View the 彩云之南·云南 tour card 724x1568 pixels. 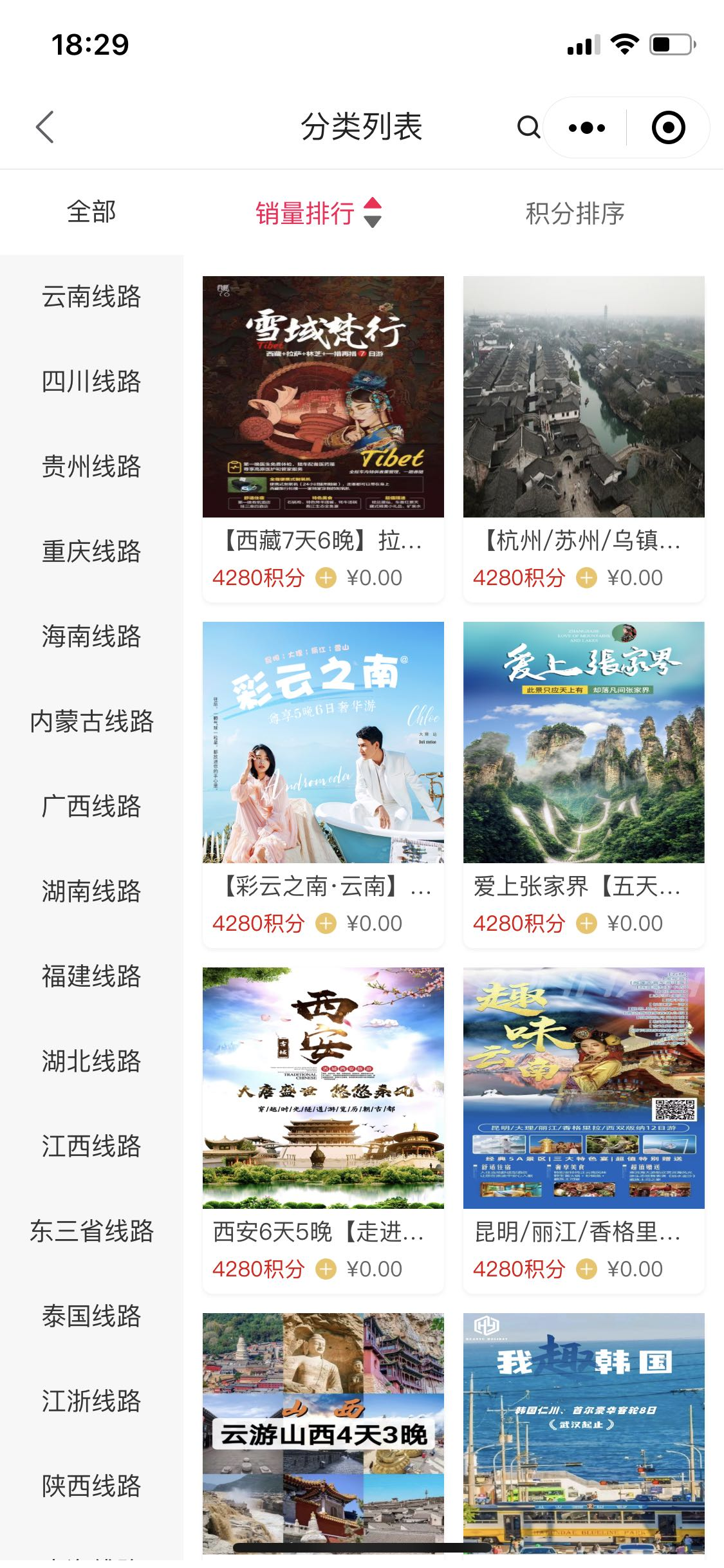(323, 783)
